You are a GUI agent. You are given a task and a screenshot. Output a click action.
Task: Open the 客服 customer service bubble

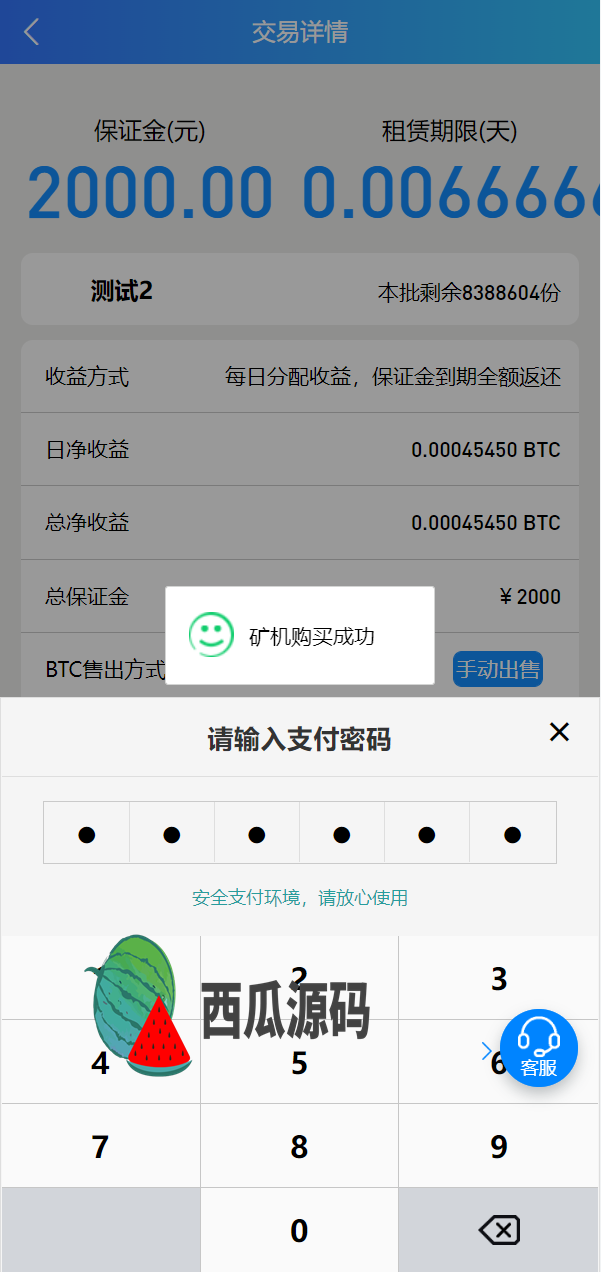539,1048
